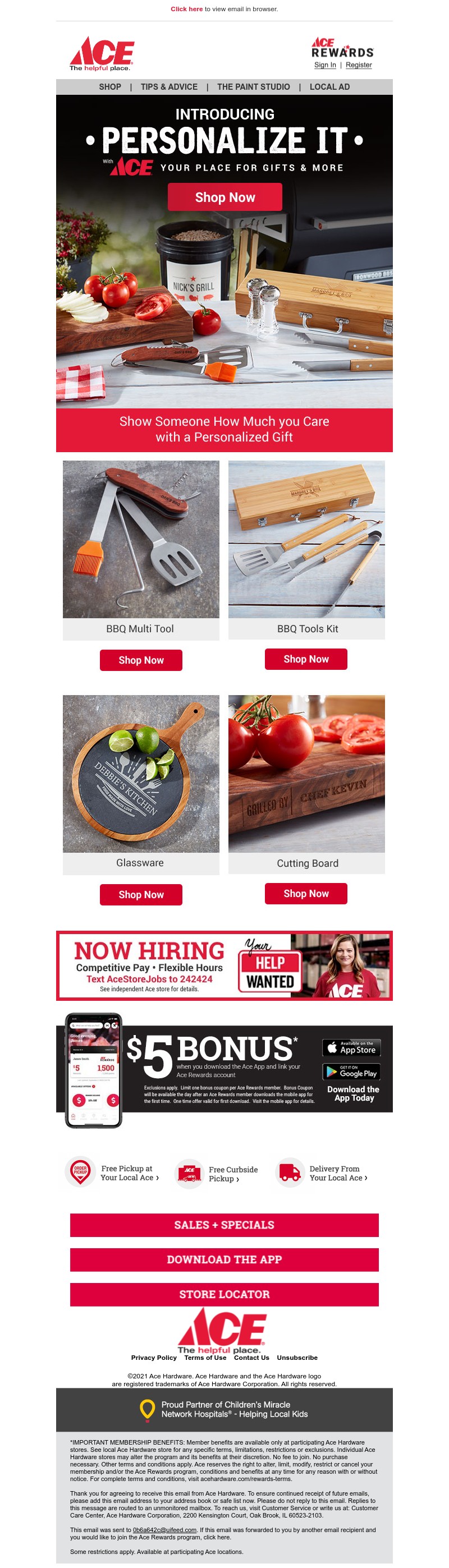View the LOCAL AD
This screenshot has height=1568, width=449.
pos(329,87)
